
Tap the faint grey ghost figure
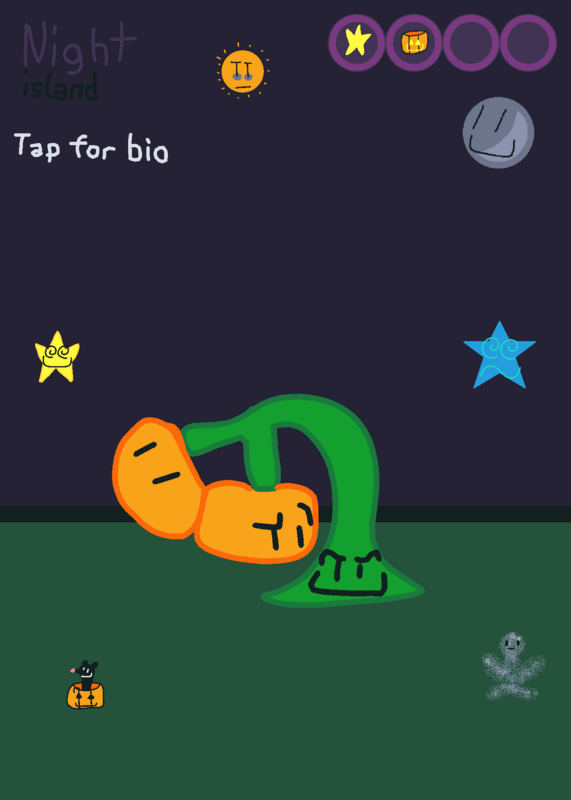coord(512,666)
